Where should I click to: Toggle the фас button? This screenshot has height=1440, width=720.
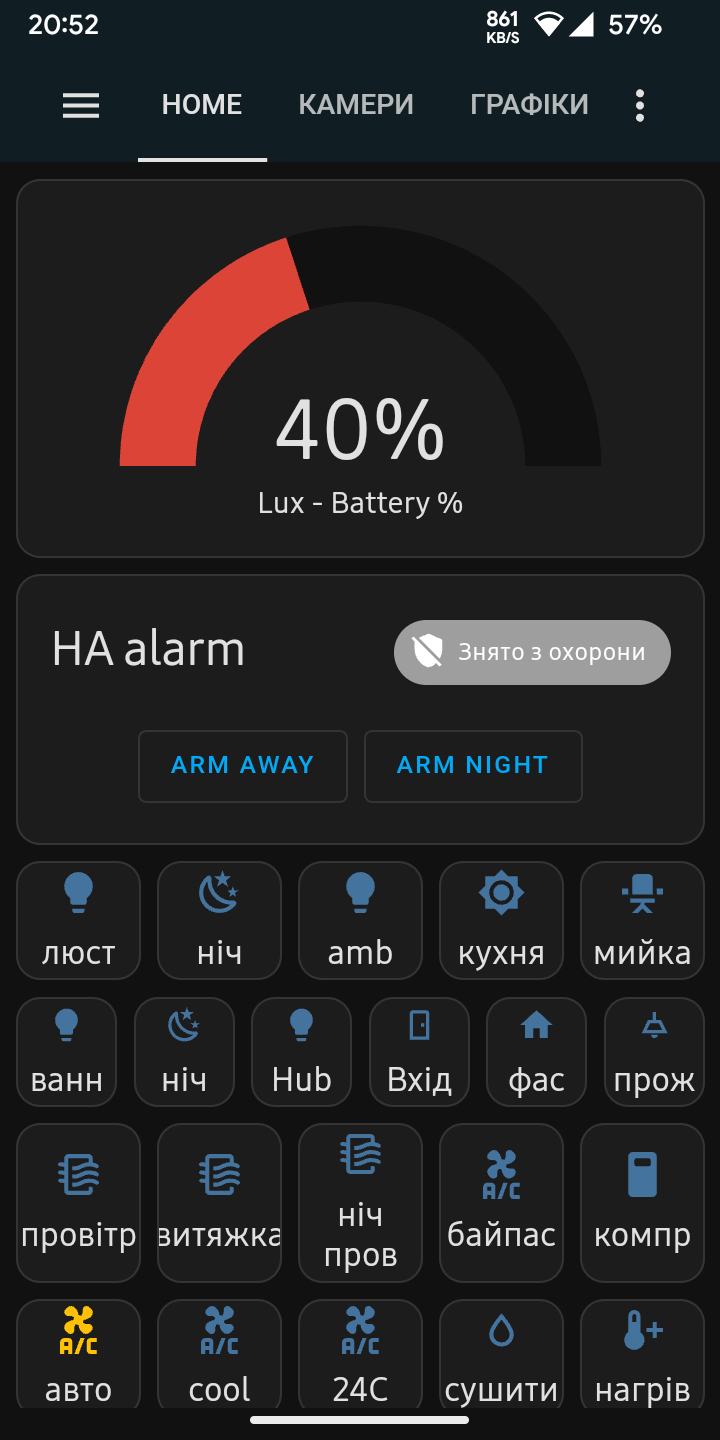point(536,1052)
